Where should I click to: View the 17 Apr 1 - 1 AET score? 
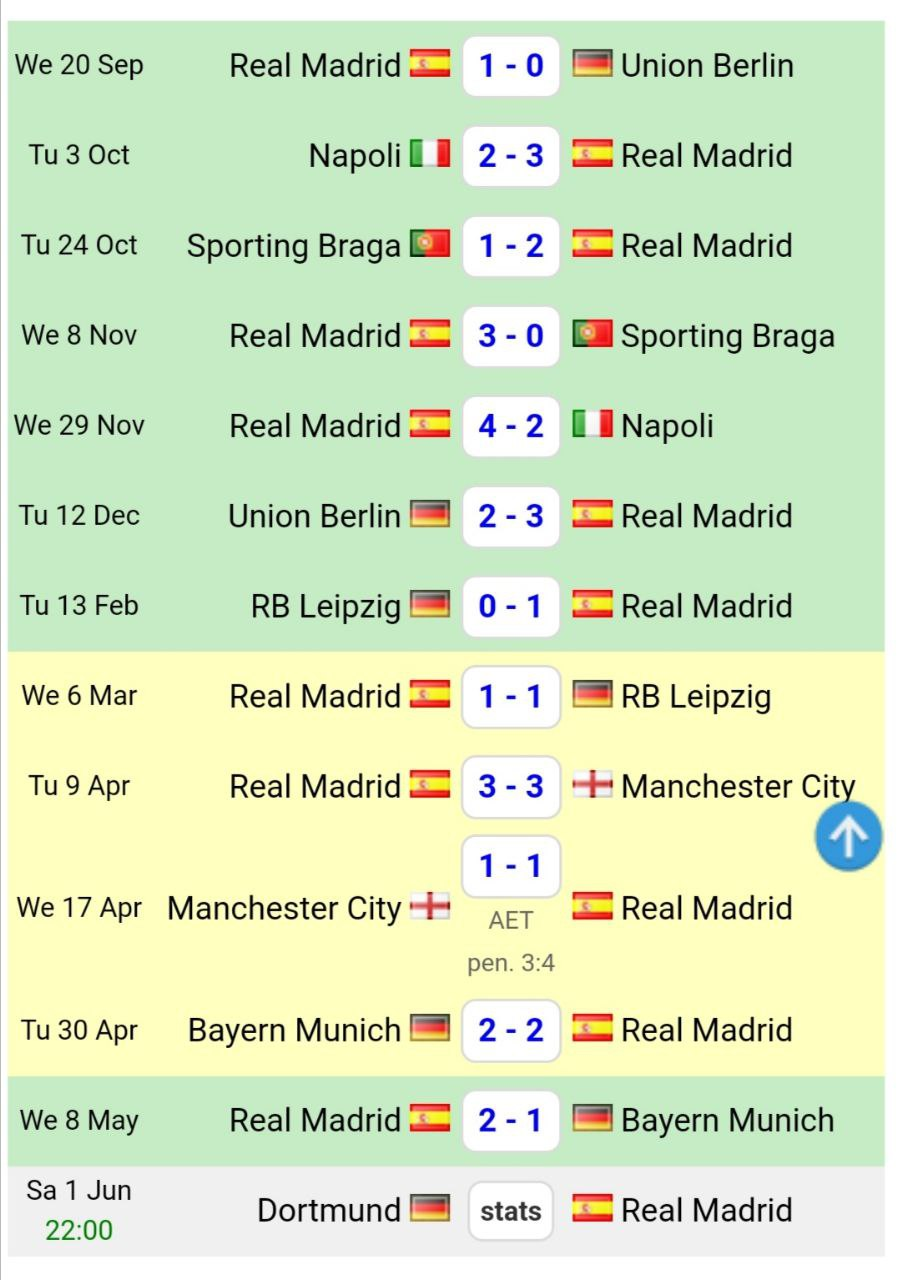(511, 867)
